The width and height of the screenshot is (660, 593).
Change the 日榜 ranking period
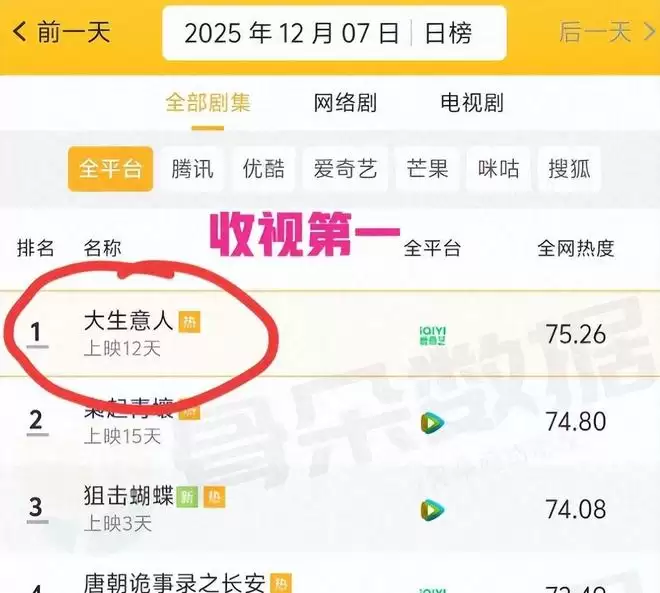coord(446,33)
